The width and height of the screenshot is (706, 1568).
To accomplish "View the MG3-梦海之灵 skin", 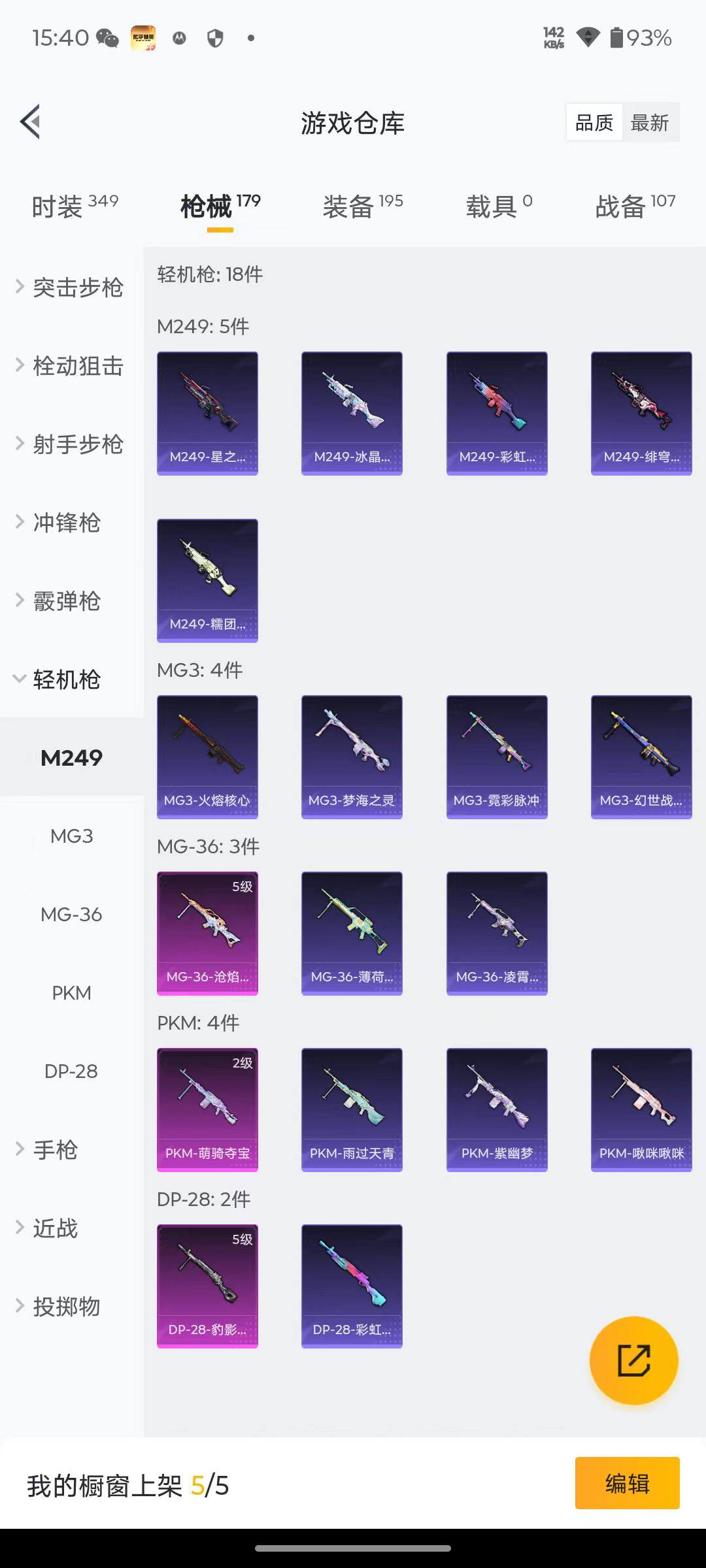I will (x=352, y=757).
